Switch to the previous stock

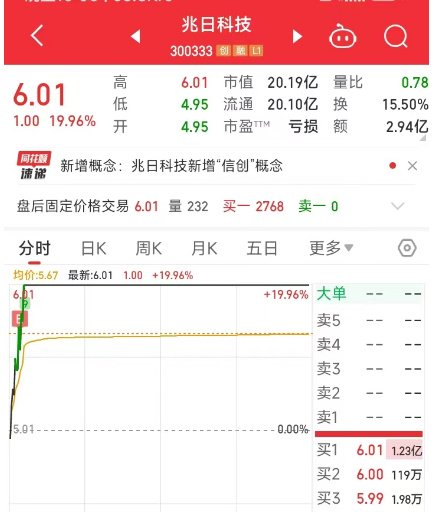pos(136,36)
